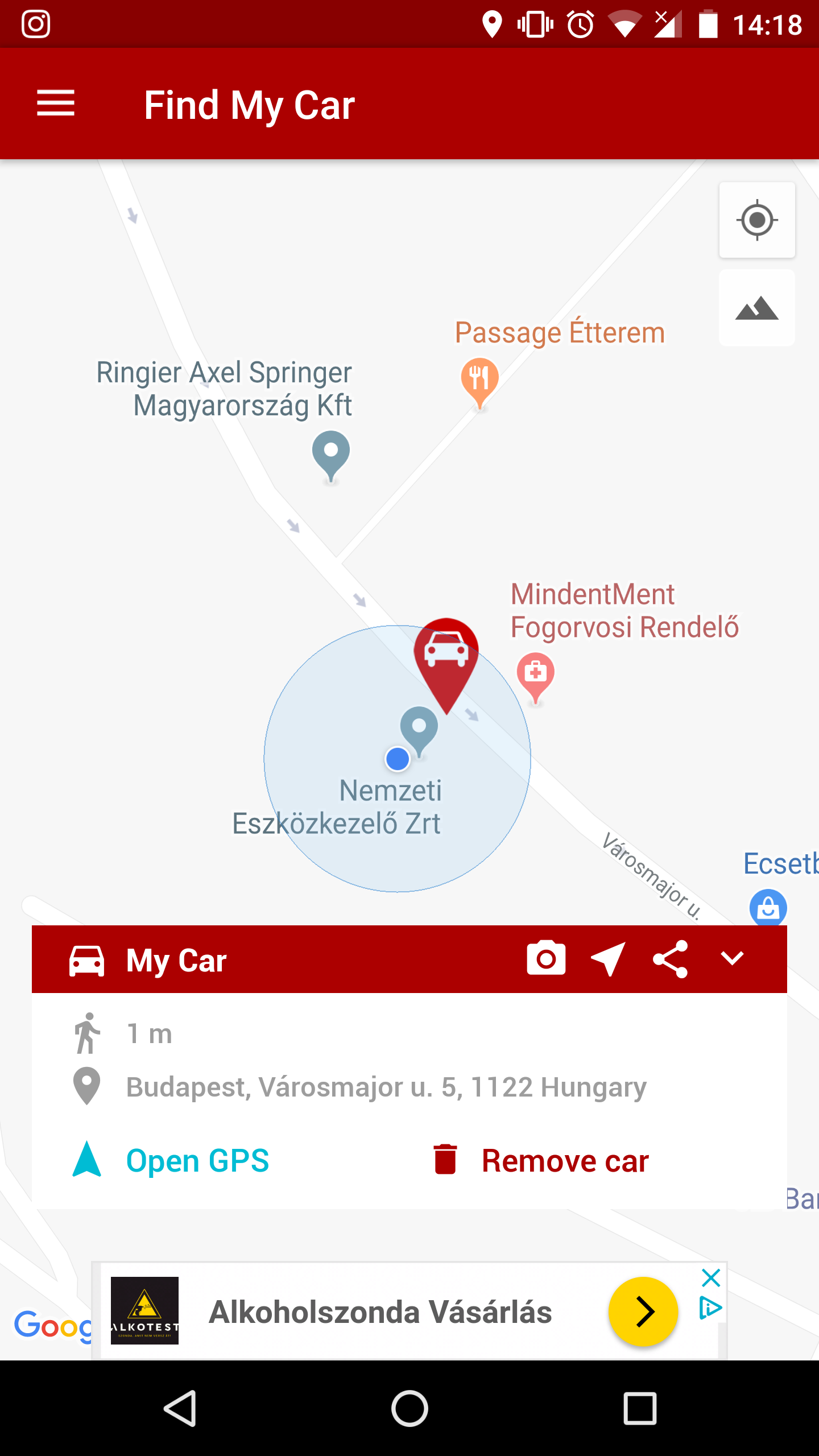Close the Alkoholszonda advertisement

coord(711,1278)
